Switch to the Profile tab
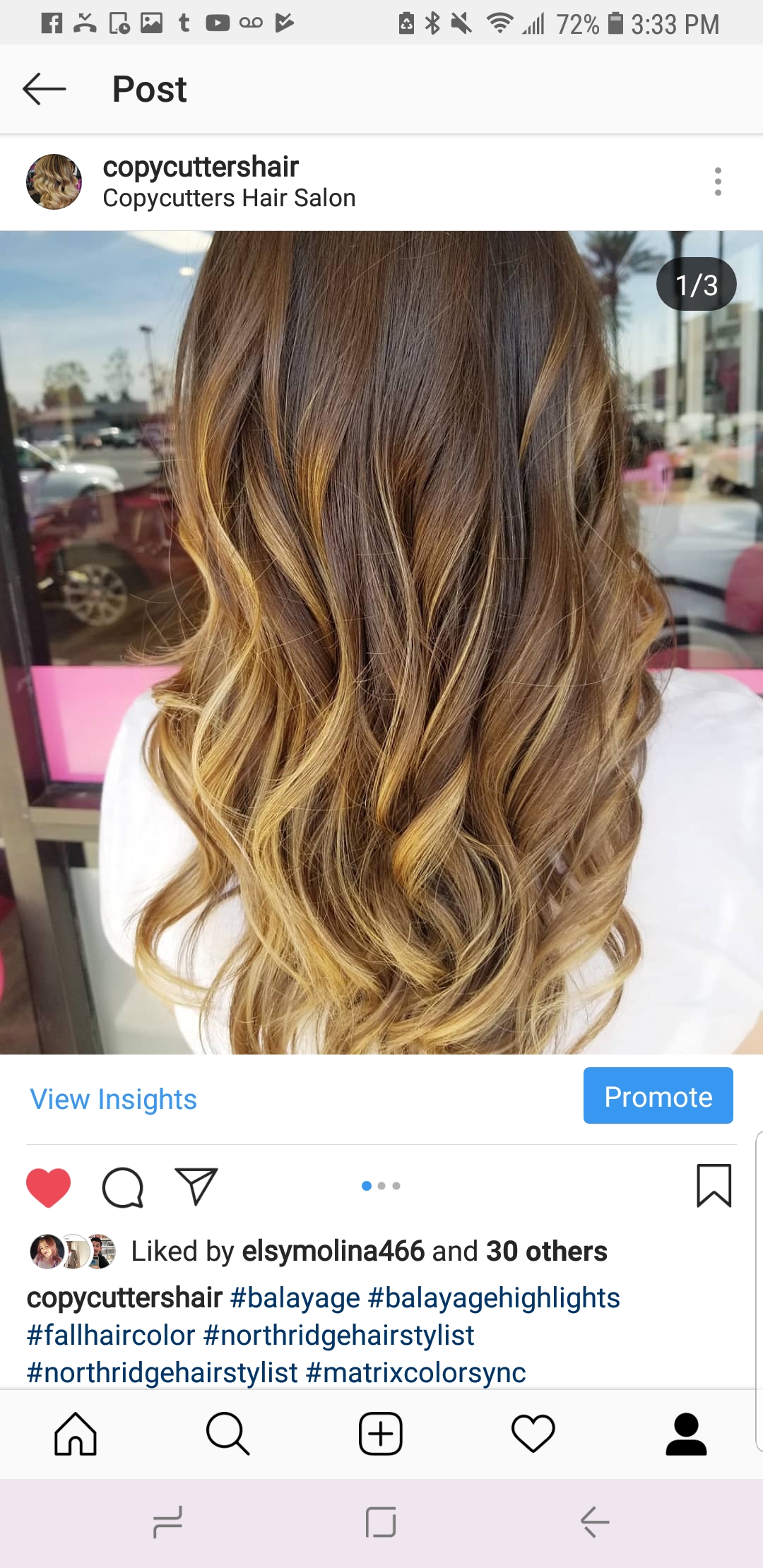 pyautogui.click(x=686, y=1434)
